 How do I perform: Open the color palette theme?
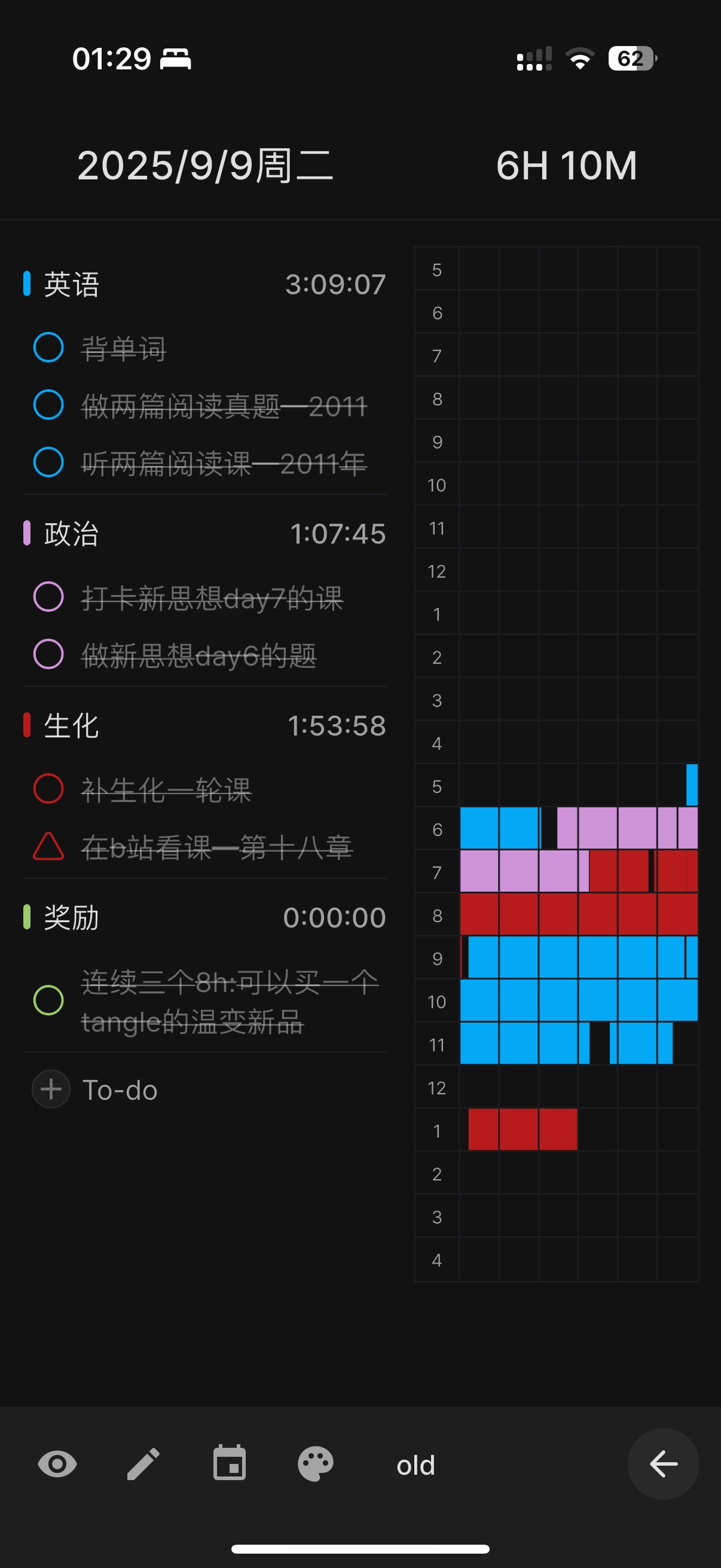click(x=315, y=1464)
